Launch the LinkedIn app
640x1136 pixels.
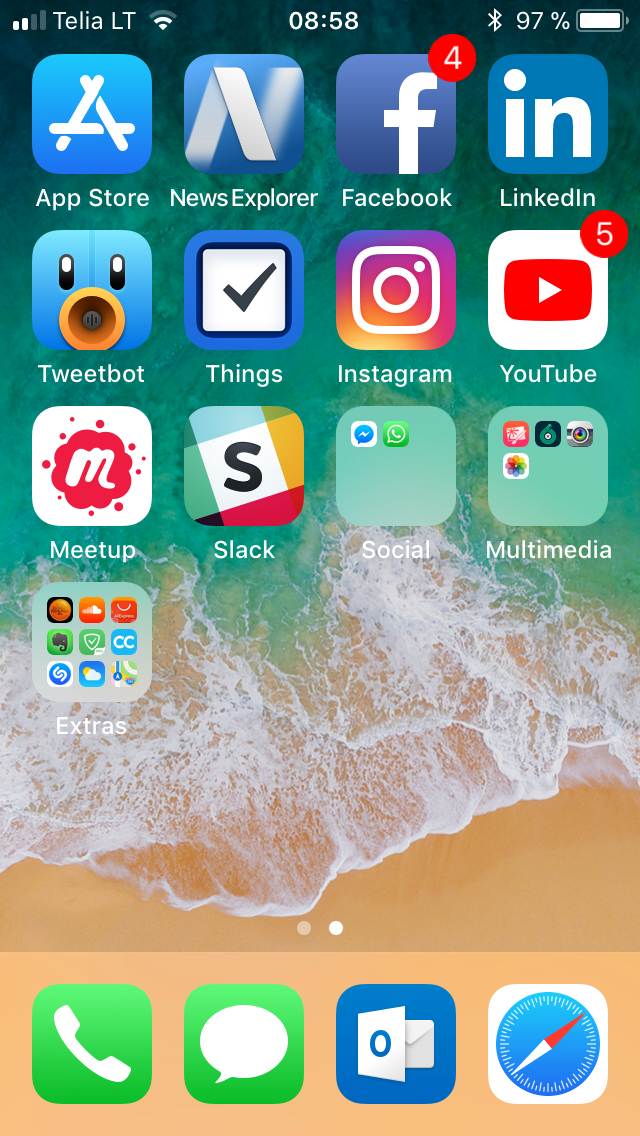(x=548, y=114)
